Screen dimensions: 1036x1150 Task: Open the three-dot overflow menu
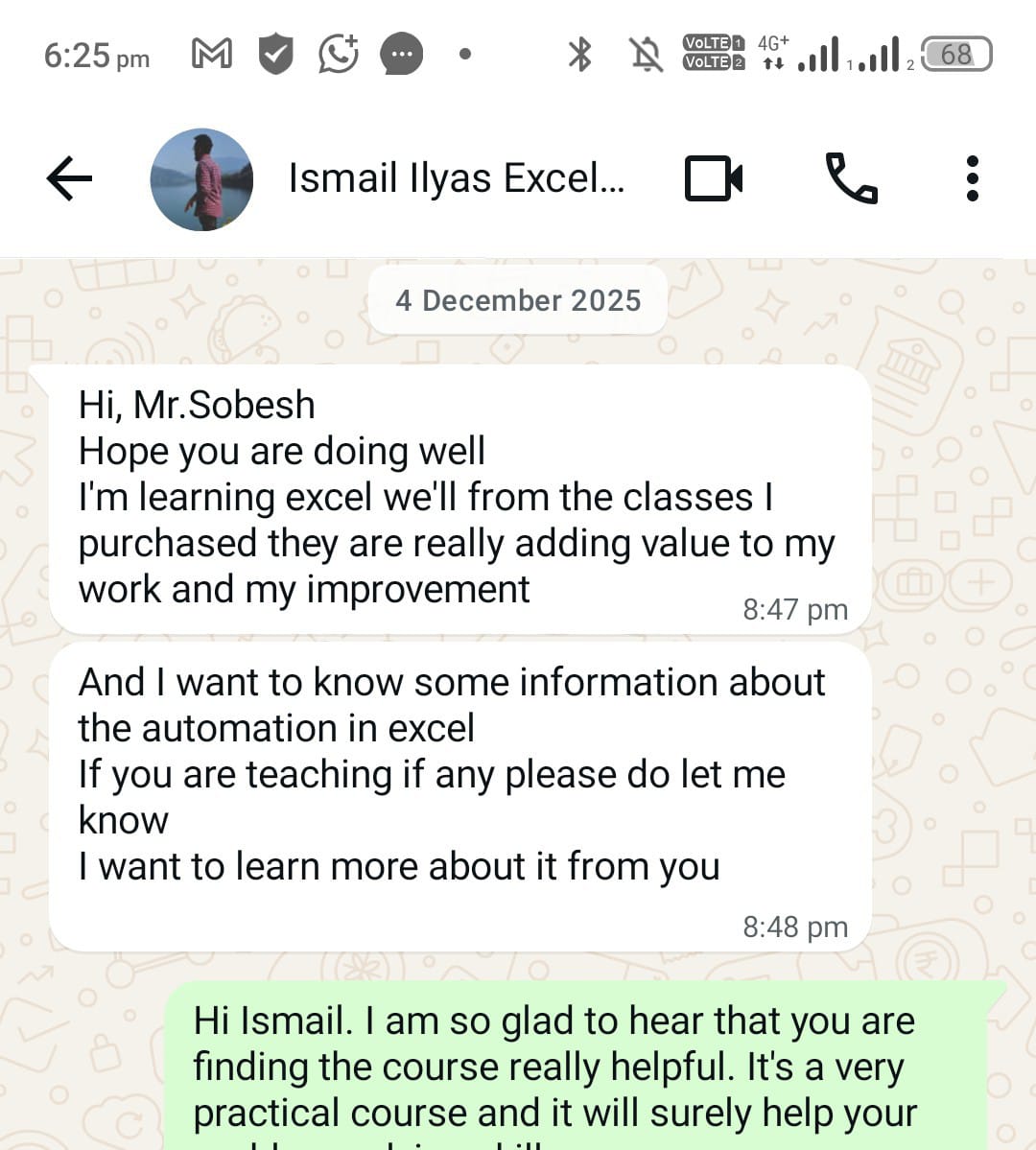(x=972, y=178)
